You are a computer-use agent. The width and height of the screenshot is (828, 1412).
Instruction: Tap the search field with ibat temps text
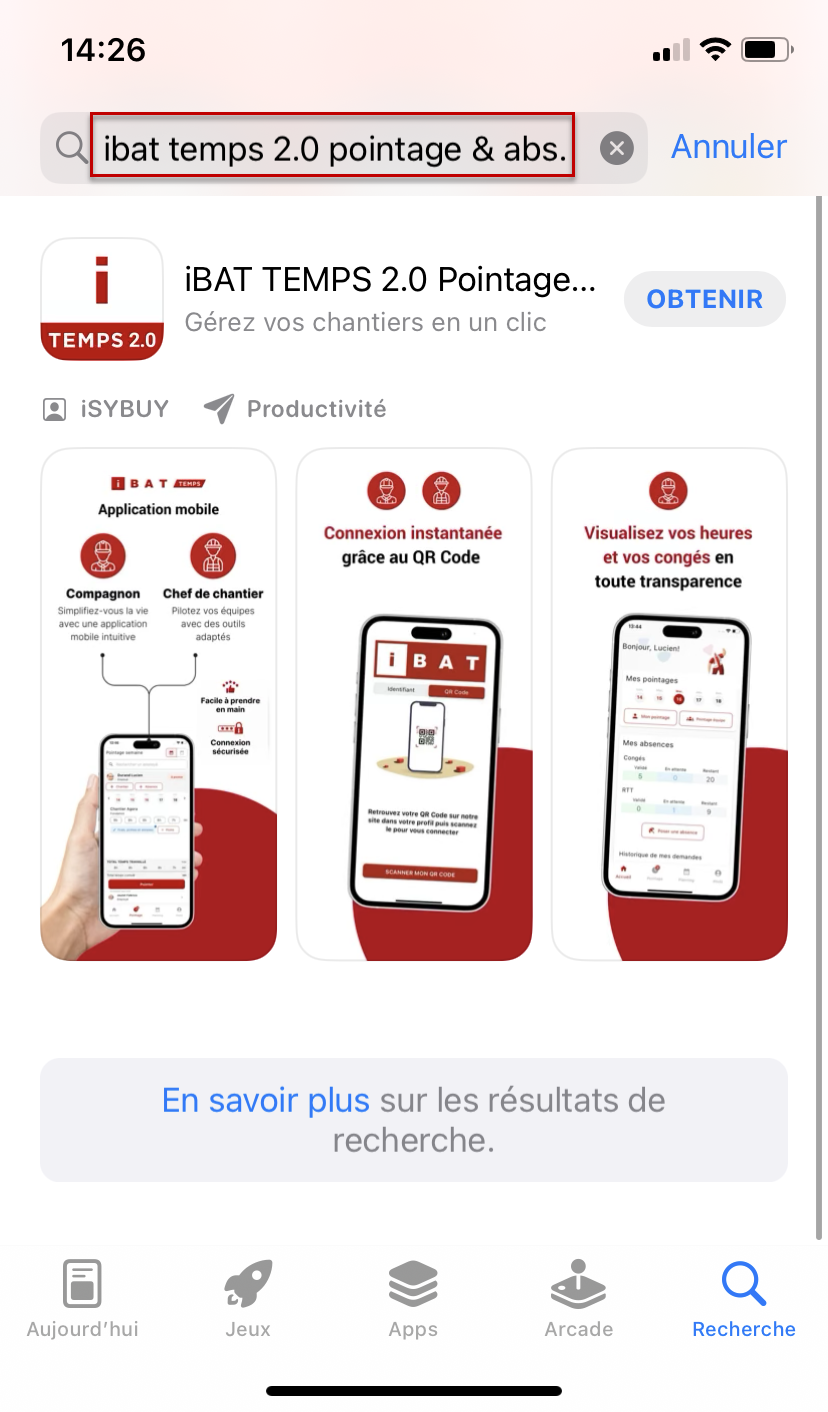(x=333, y=149)
